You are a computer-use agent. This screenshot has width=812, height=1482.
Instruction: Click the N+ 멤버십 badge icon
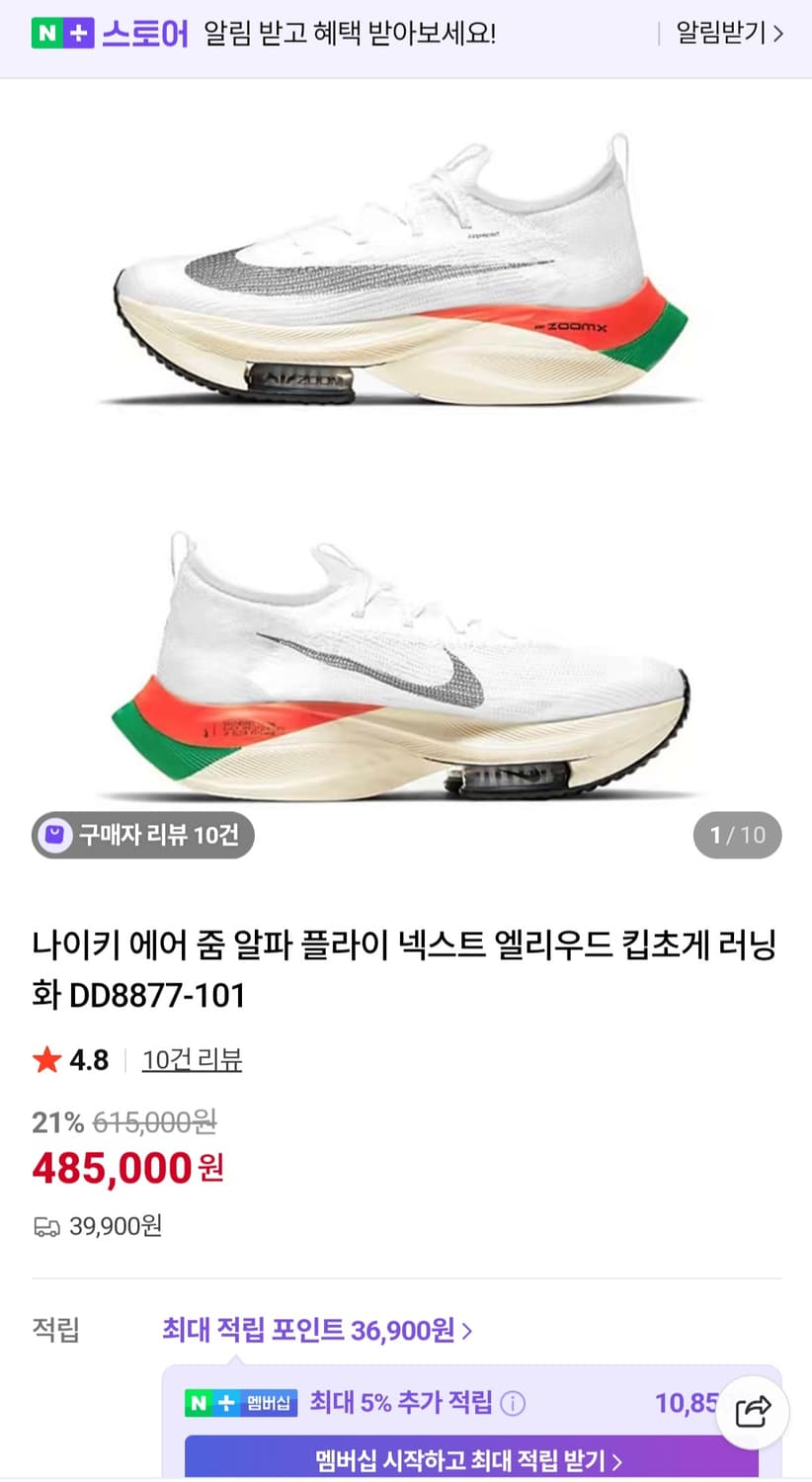[x=240, y=1402]
